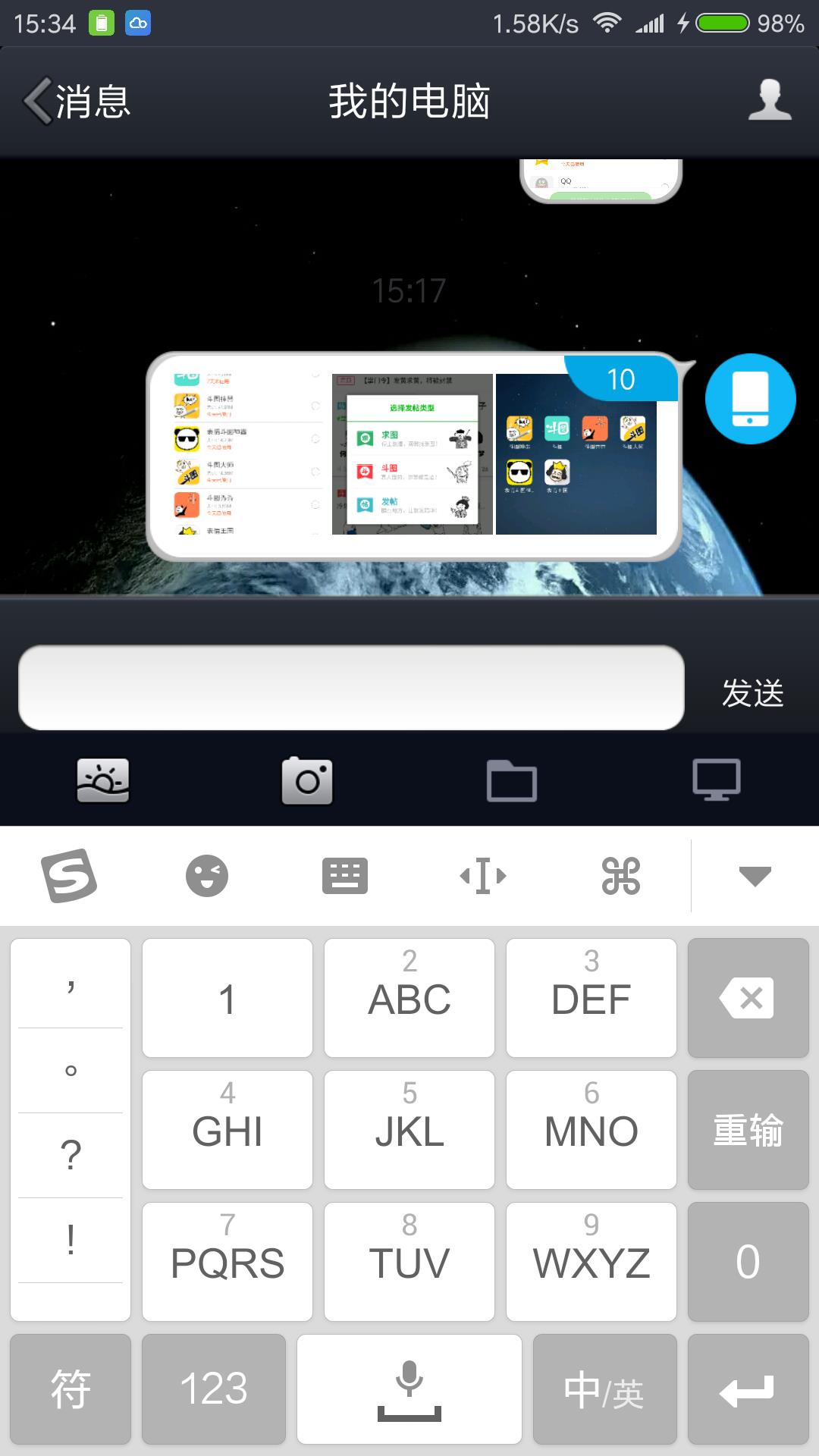Open the computer screen icon
This screenshot has height=1456, width=819.
pos(716,780)
